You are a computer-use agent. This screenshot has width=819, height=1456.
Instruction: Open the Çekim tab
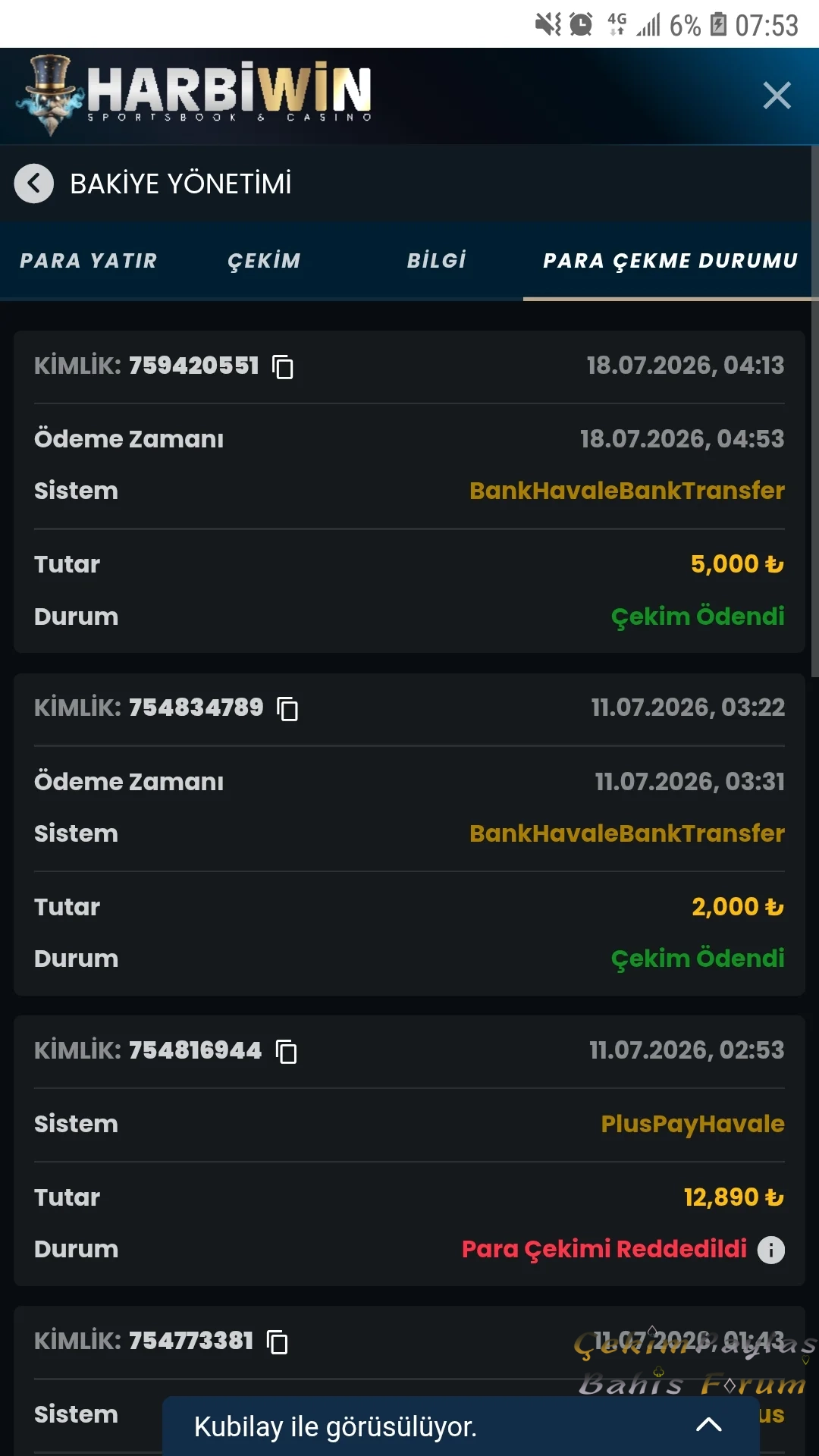click(264, 261)
